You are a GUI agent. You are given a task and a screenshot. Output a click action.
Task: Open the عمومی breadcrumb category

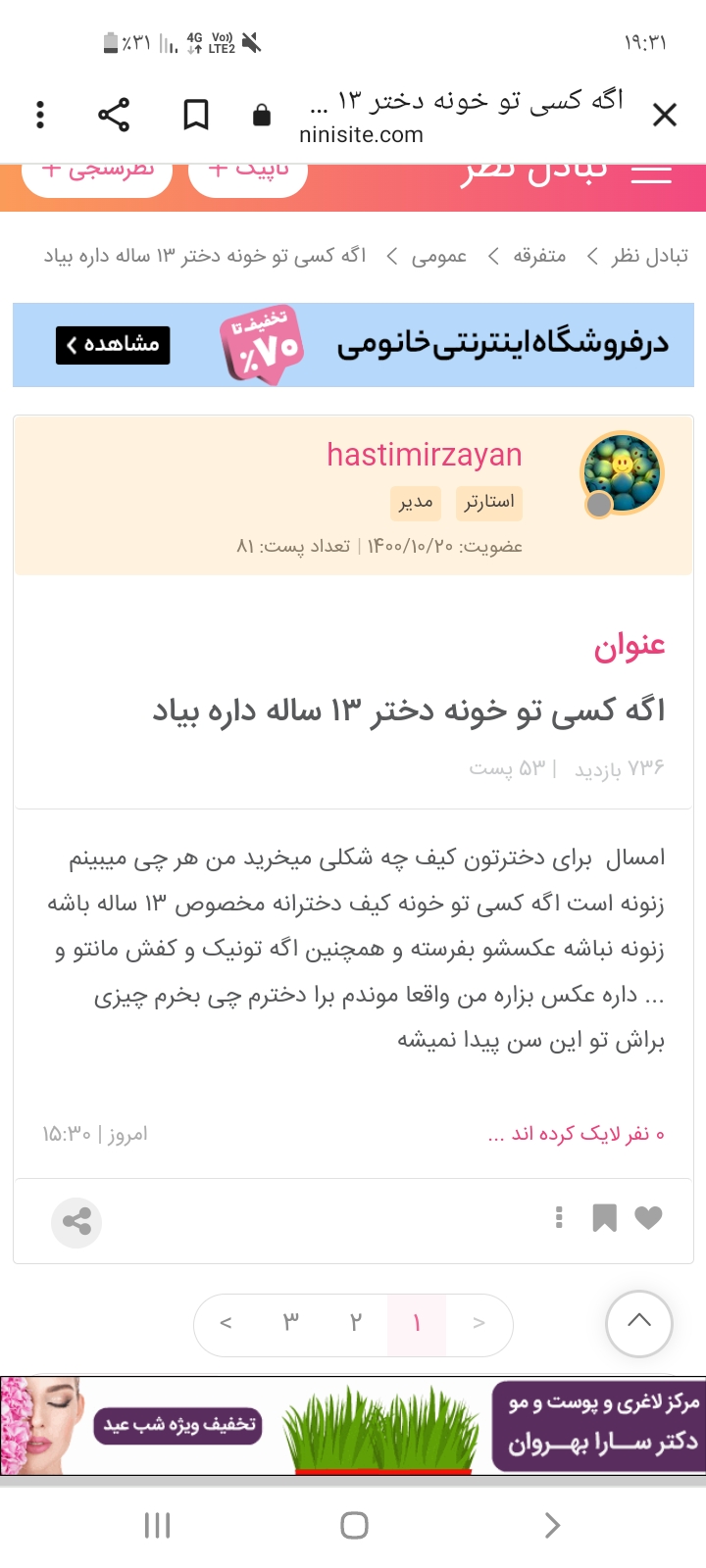[438, 257]
